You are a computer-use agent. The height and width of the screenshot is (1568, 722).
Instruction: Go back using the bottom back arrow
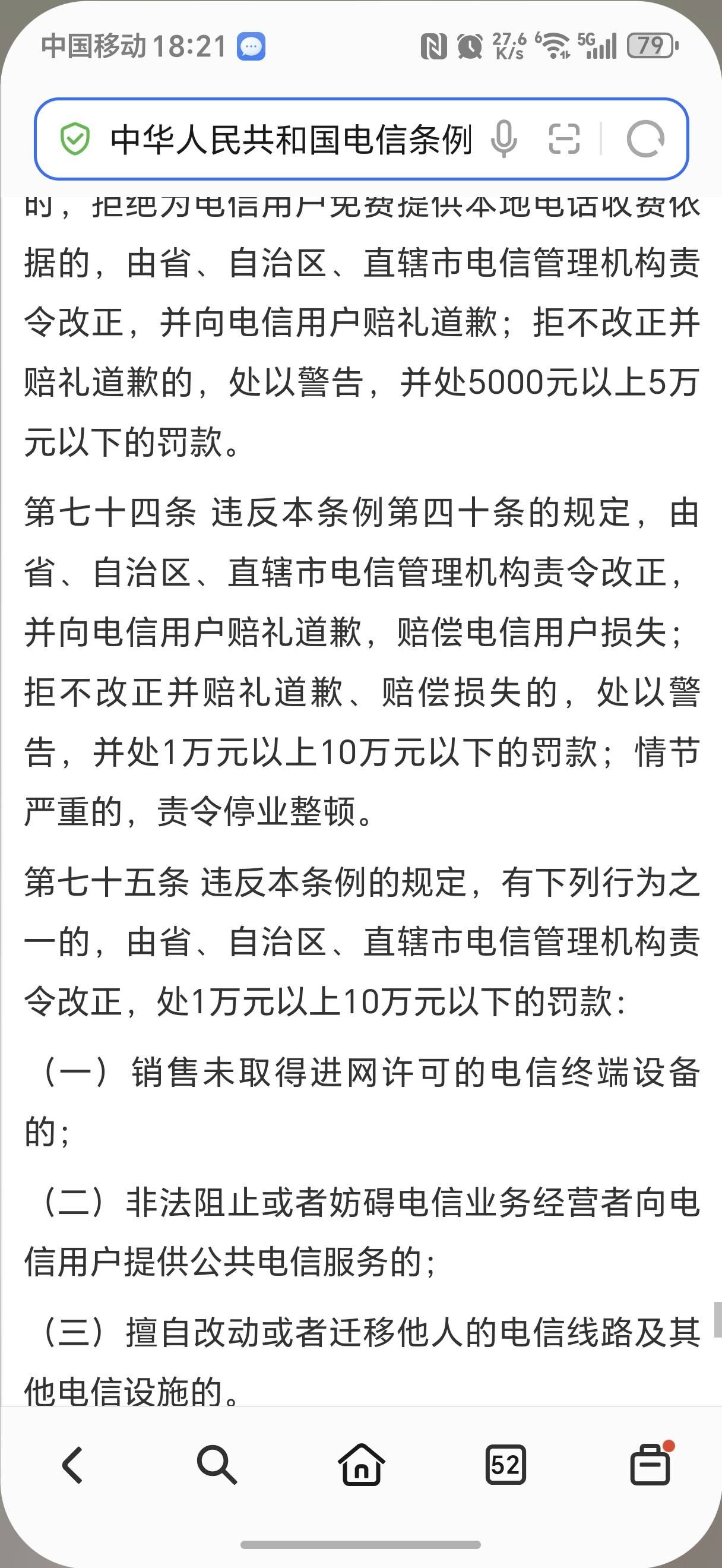click(x=72, y=1465)
